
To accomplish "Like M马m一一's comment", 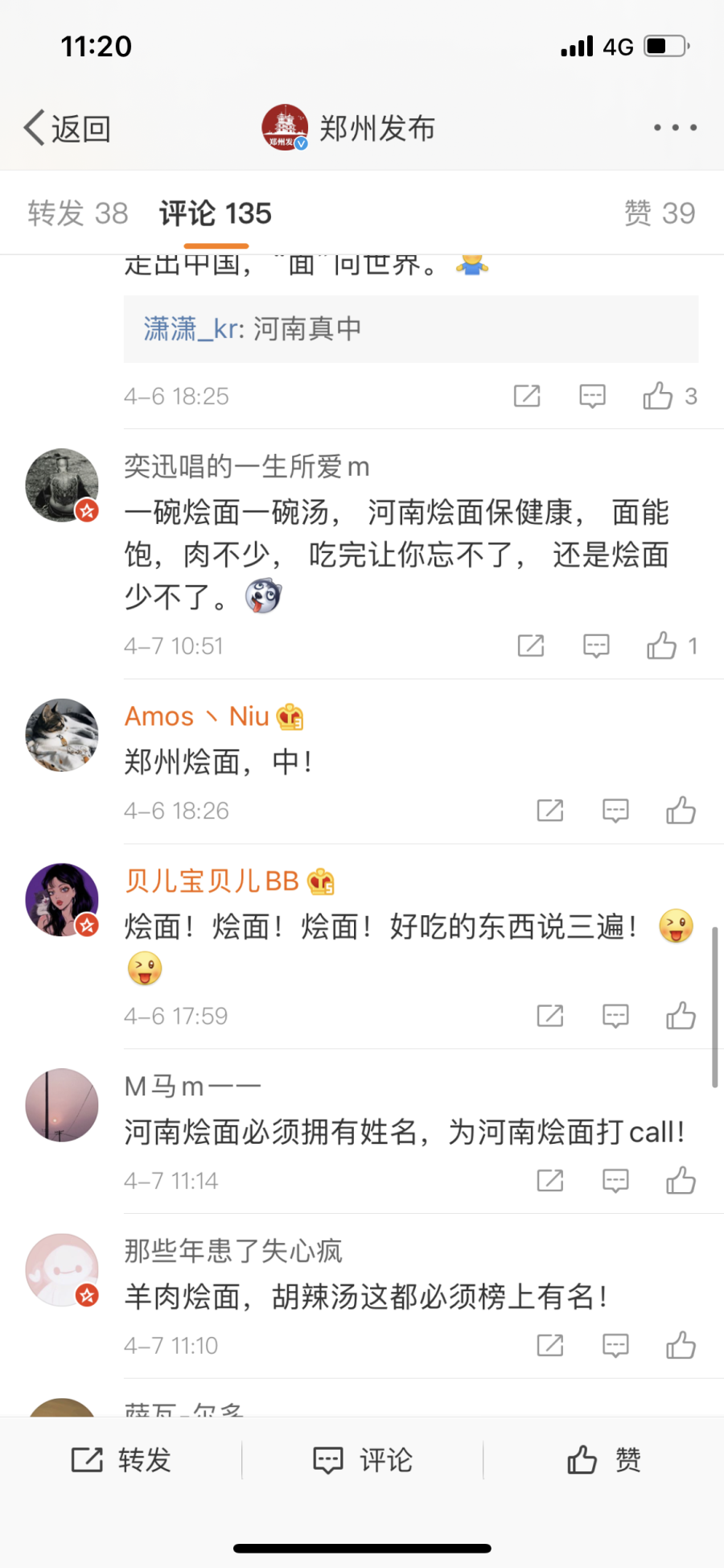I will click(681, 1181).
